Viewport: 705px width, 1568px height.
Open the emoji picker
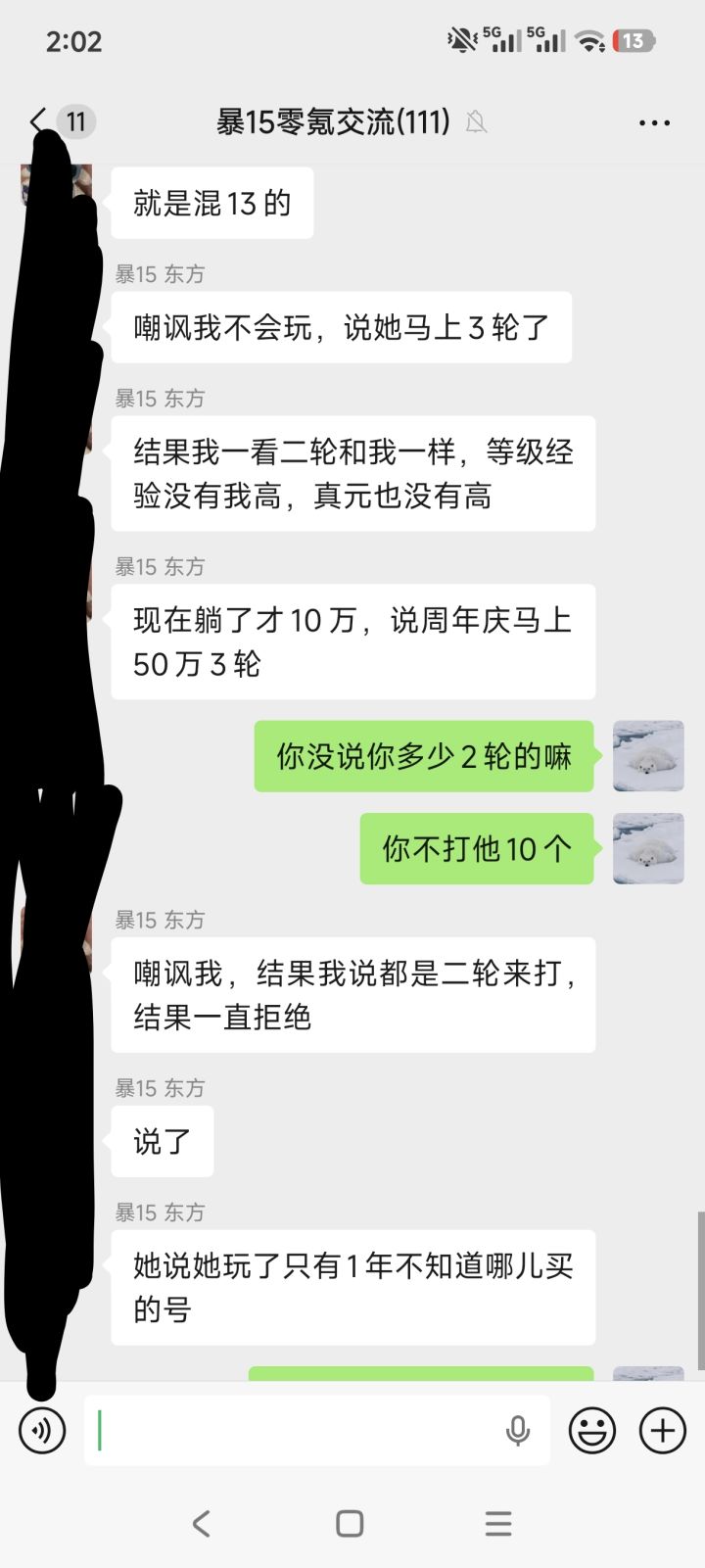pos(590,1430)
